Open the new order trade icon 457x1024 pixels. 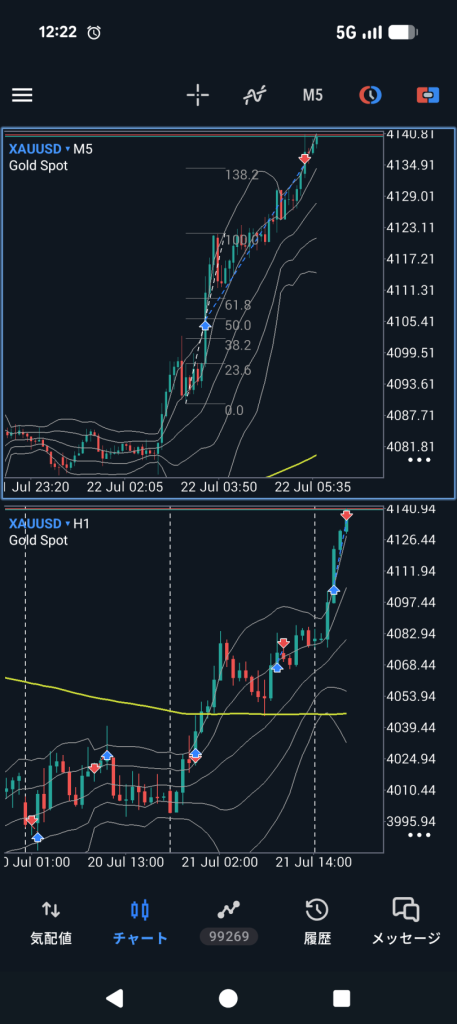428,95
